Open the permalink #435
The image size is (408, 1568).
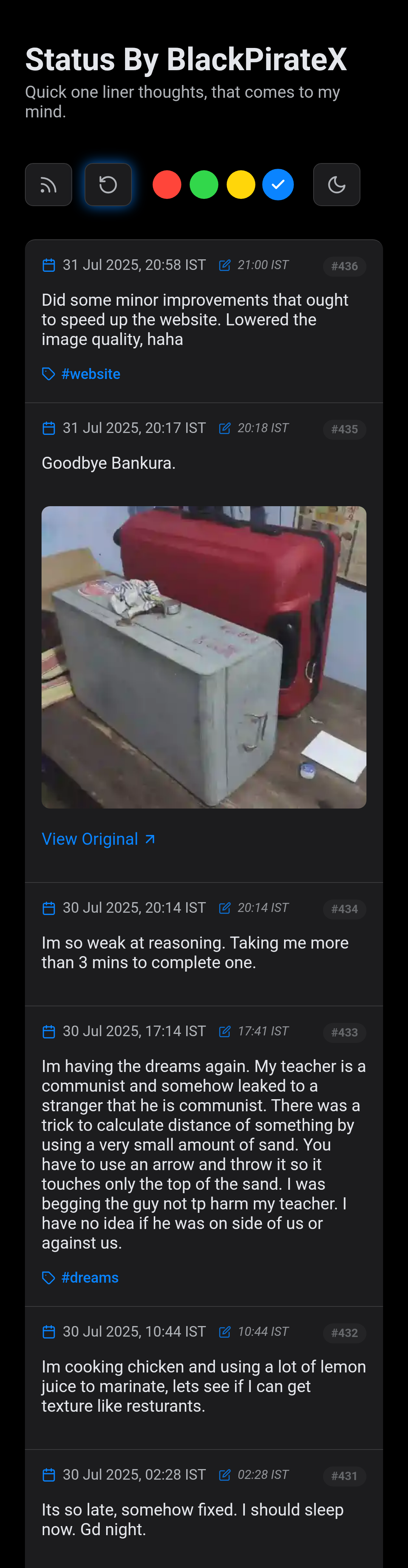[344, 429]
